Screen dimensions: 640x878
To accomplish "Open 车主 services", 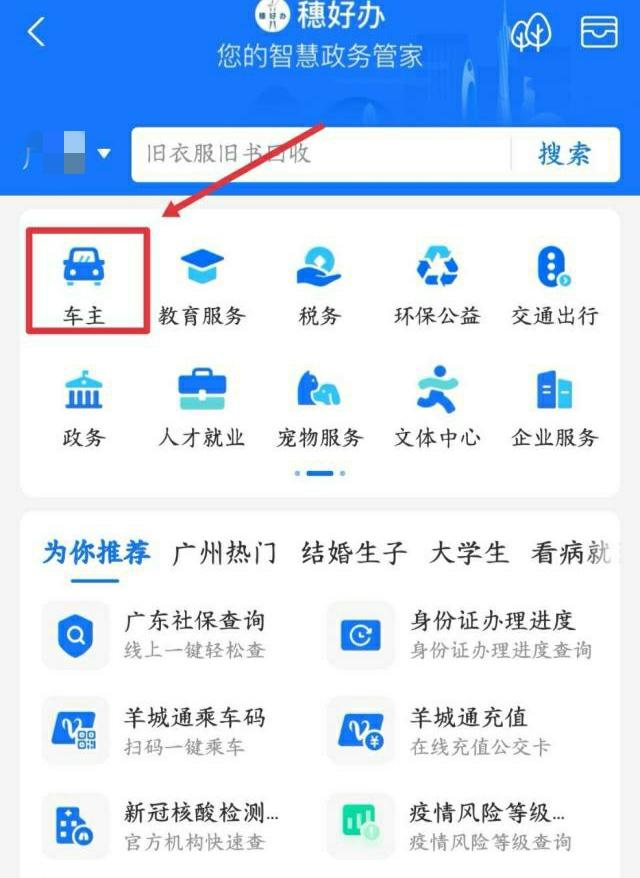I will (x=84, y=284).
